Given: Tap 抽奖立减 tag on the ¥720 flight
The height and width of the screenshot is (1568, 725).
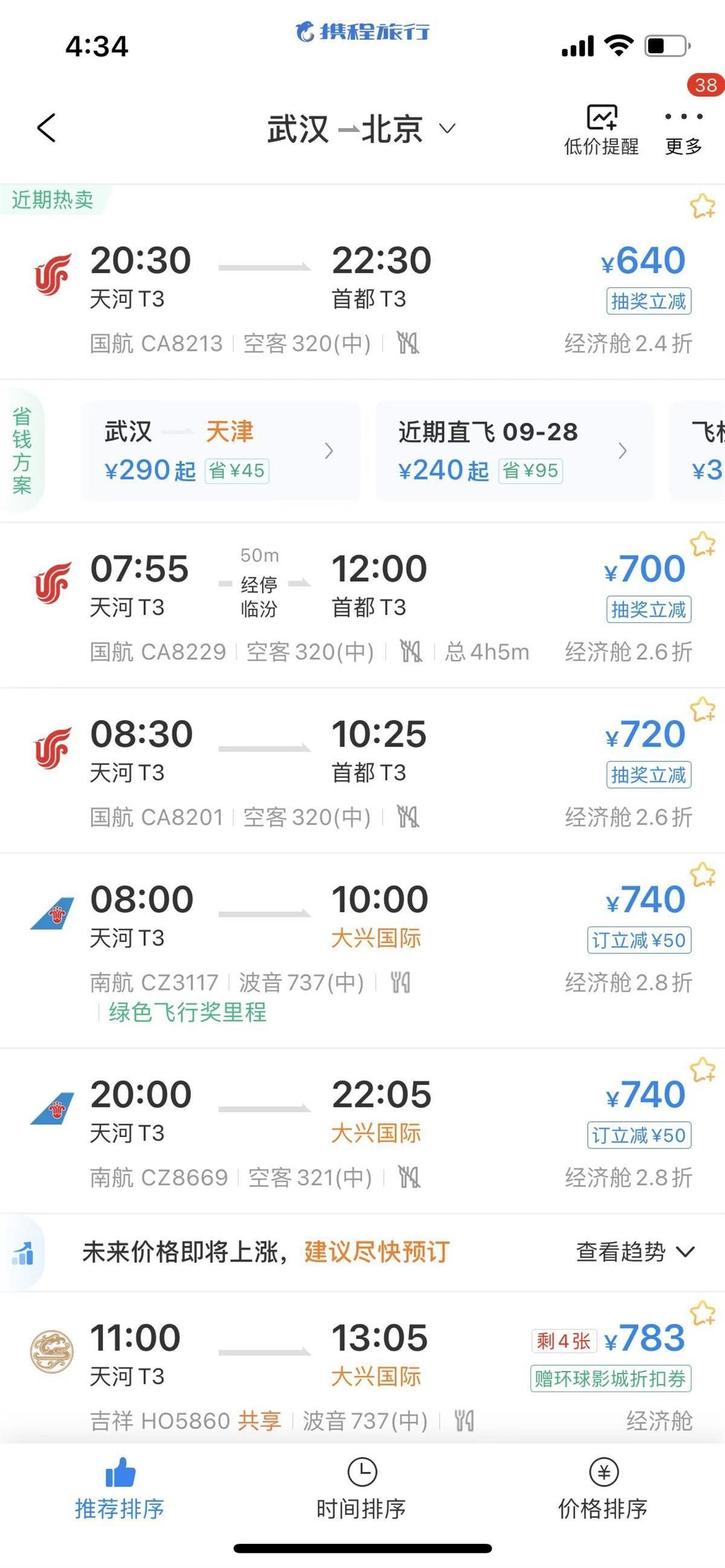Looking at the screenshot, I should tap(648, 775).
